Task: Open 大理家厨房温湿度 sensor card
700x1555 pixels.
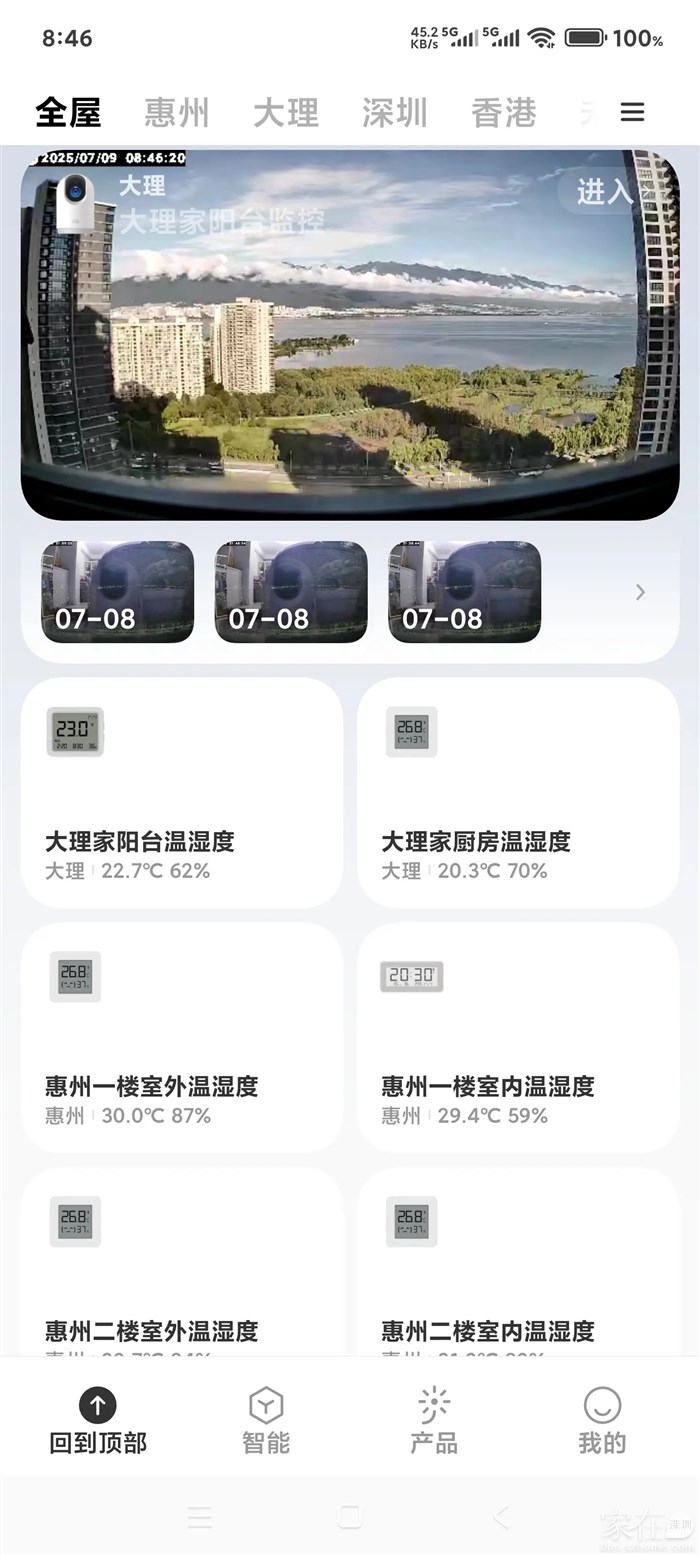Action: point(518,792)
